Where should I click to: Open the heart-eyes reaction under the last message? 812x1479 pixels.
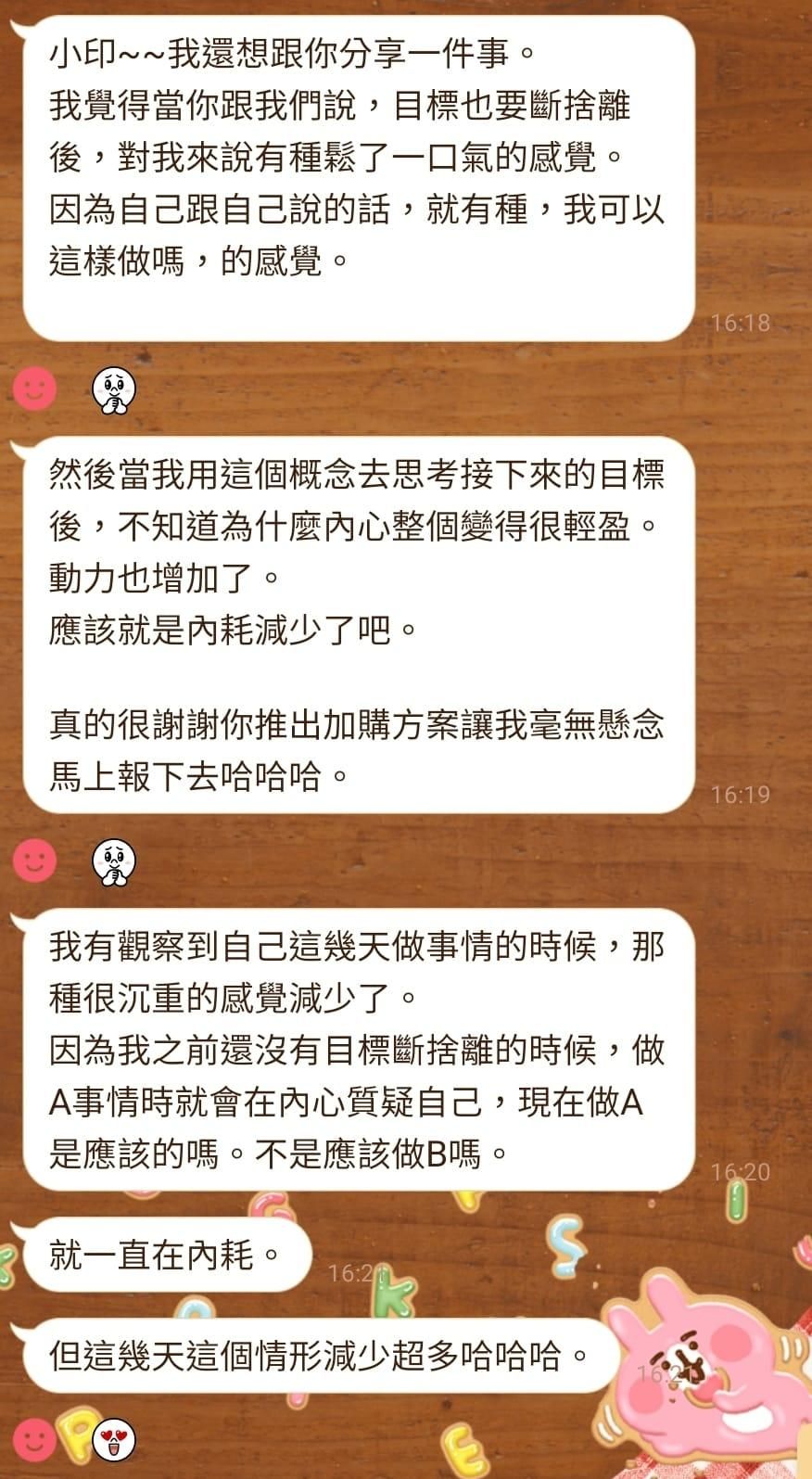click(114, 1440)
